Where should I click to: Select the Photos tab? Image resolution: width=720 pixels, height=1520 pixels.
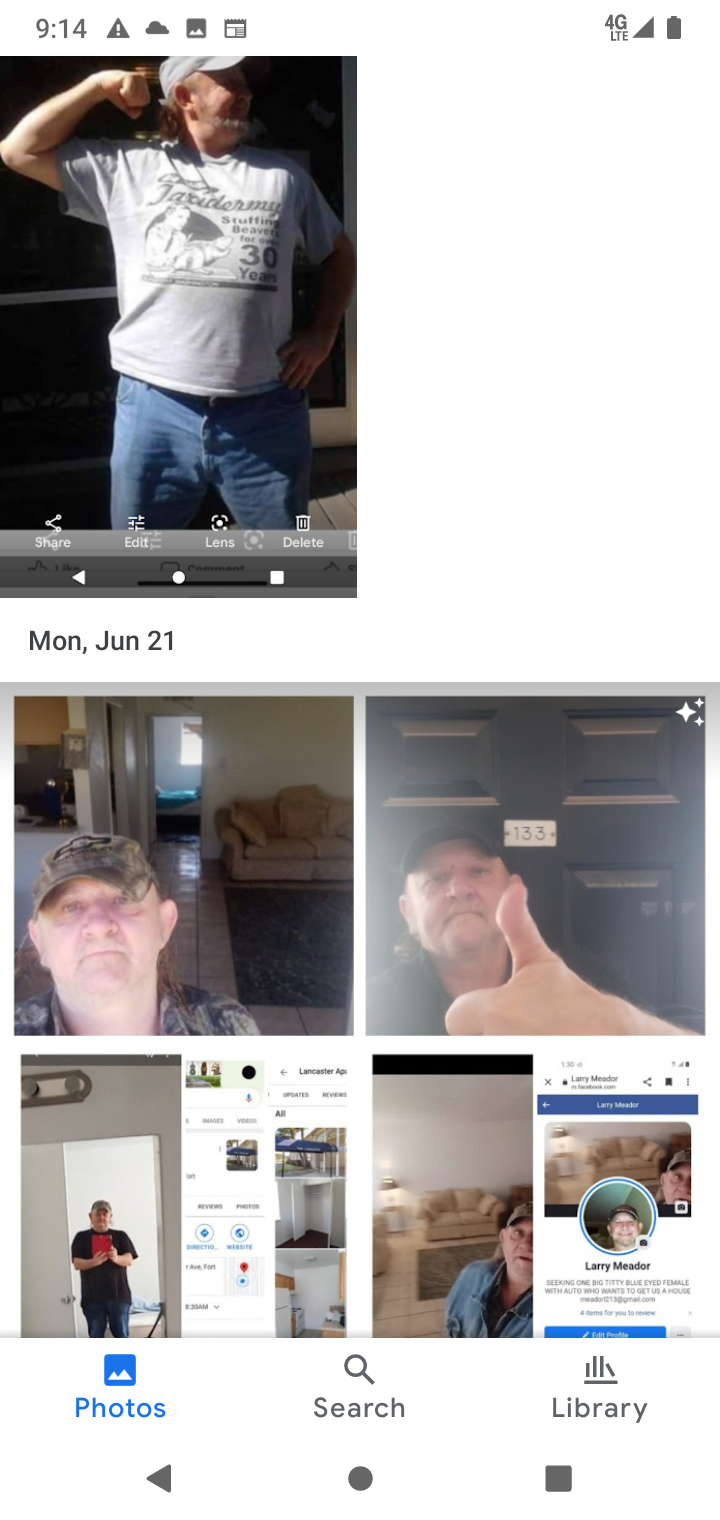pyautogui.click(x=120, y=1386)
